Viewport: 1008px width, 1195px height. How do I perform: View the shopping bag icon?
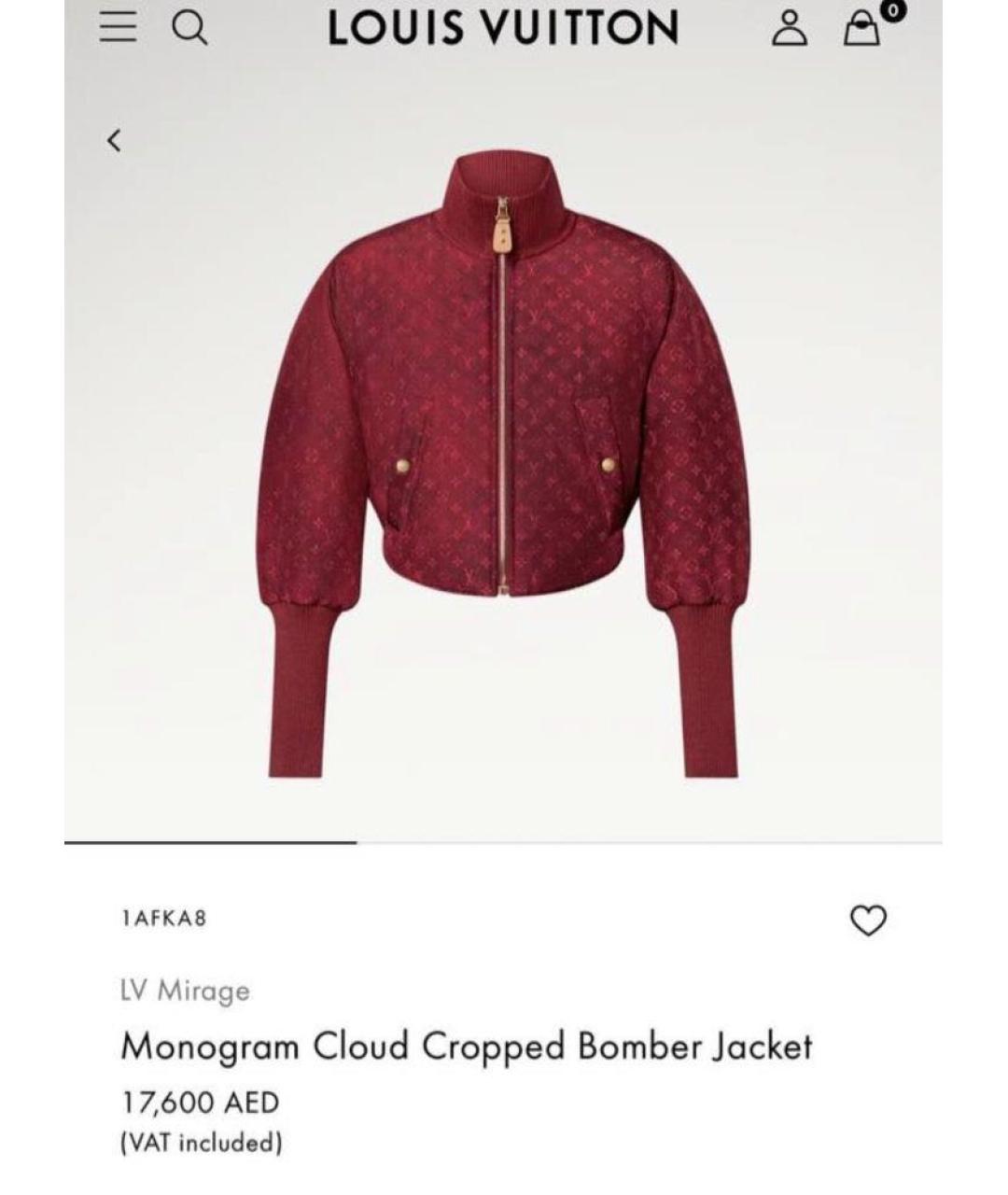tap(860, 31)
